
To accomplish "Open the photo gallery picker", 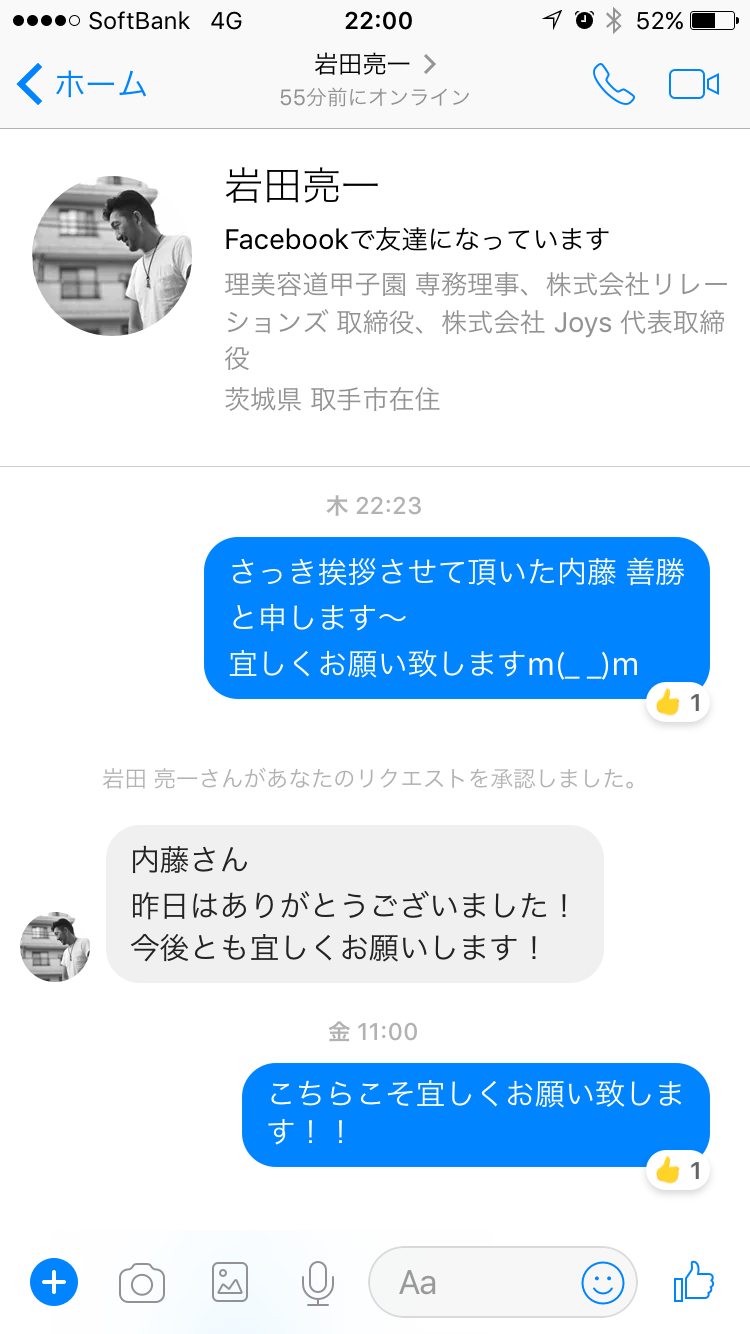I will [230, 1282].
